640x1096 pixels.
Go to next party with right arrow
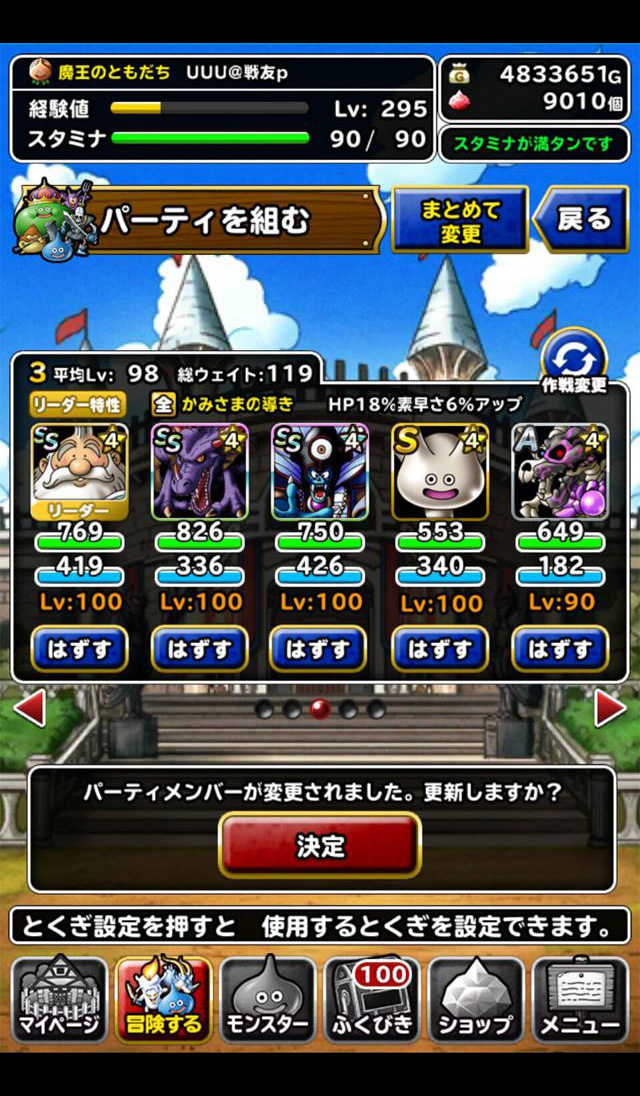pos(611,709)
